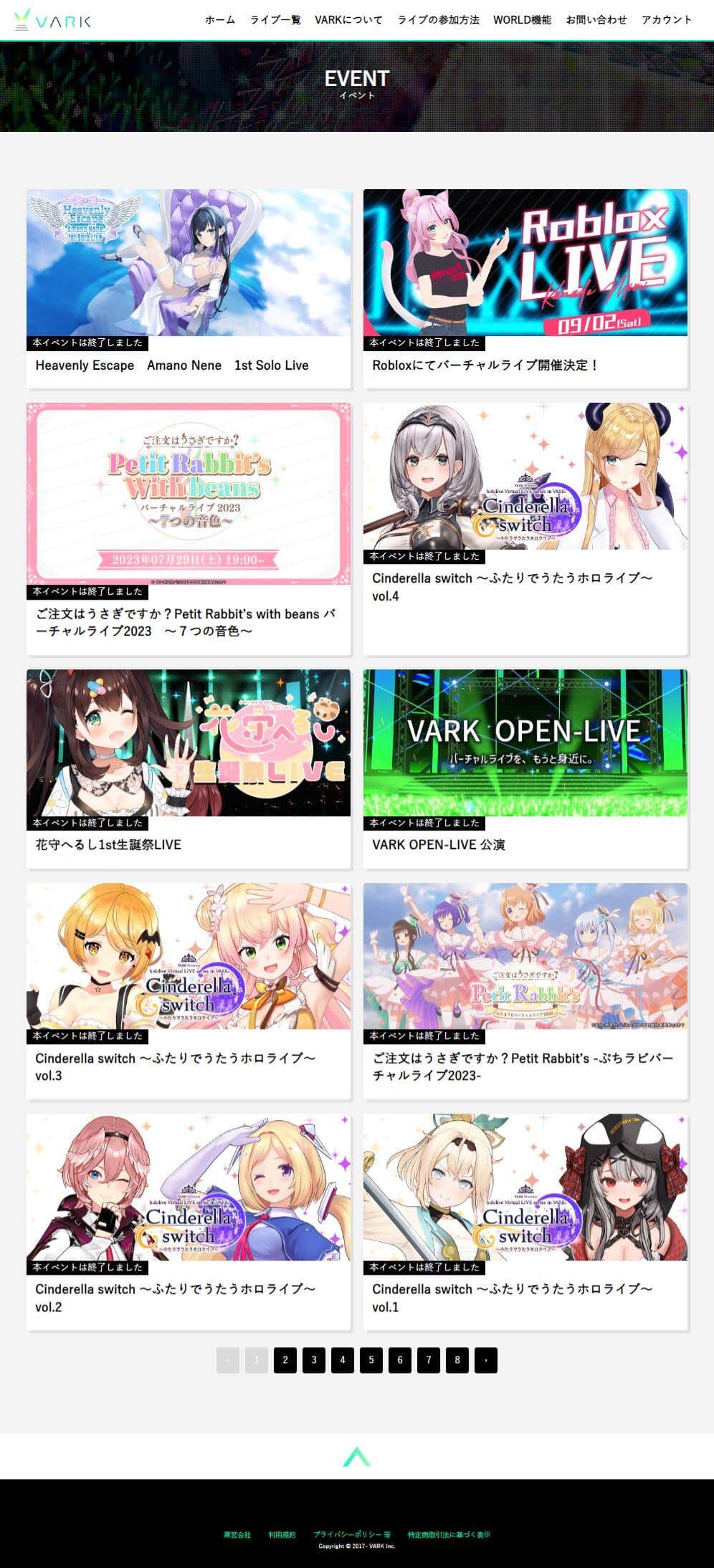
Task: Select WORLD機能 in the navigation bar
Action: pyautogui.click(x=522, y=20)
